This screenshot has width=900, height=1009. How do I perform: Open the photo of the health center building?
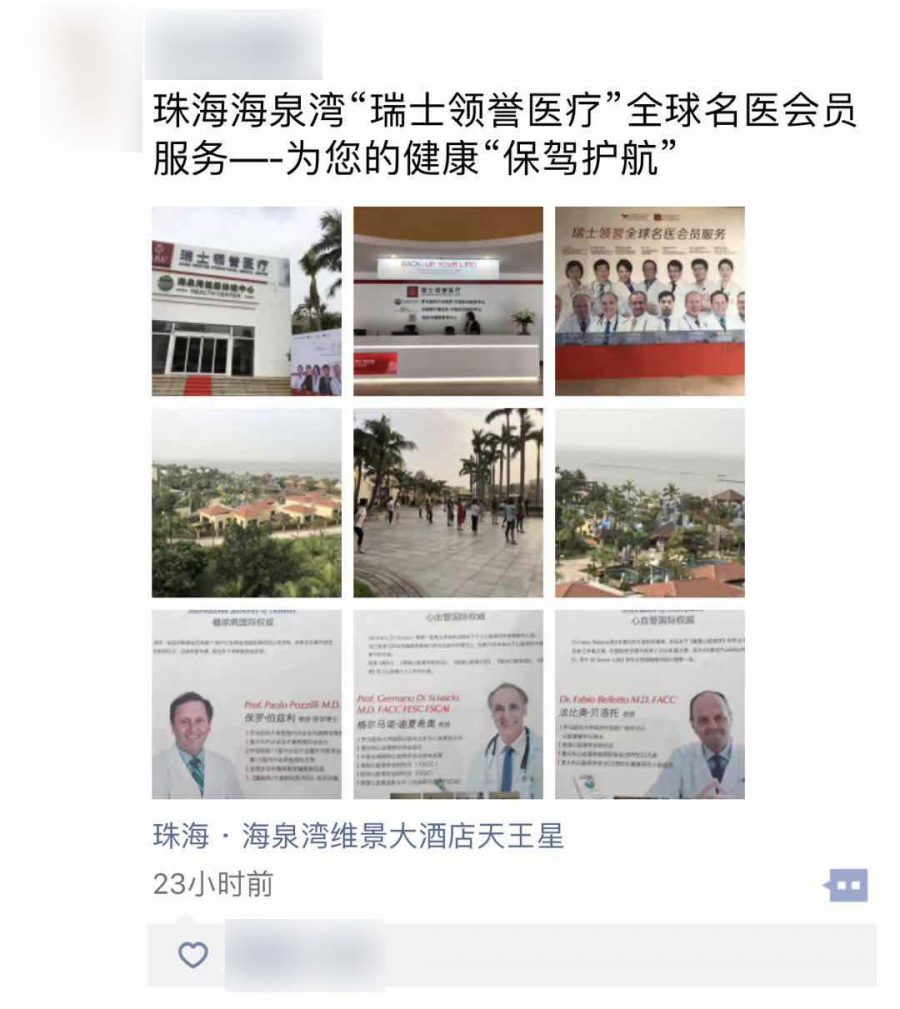click(x=246, y=301)
